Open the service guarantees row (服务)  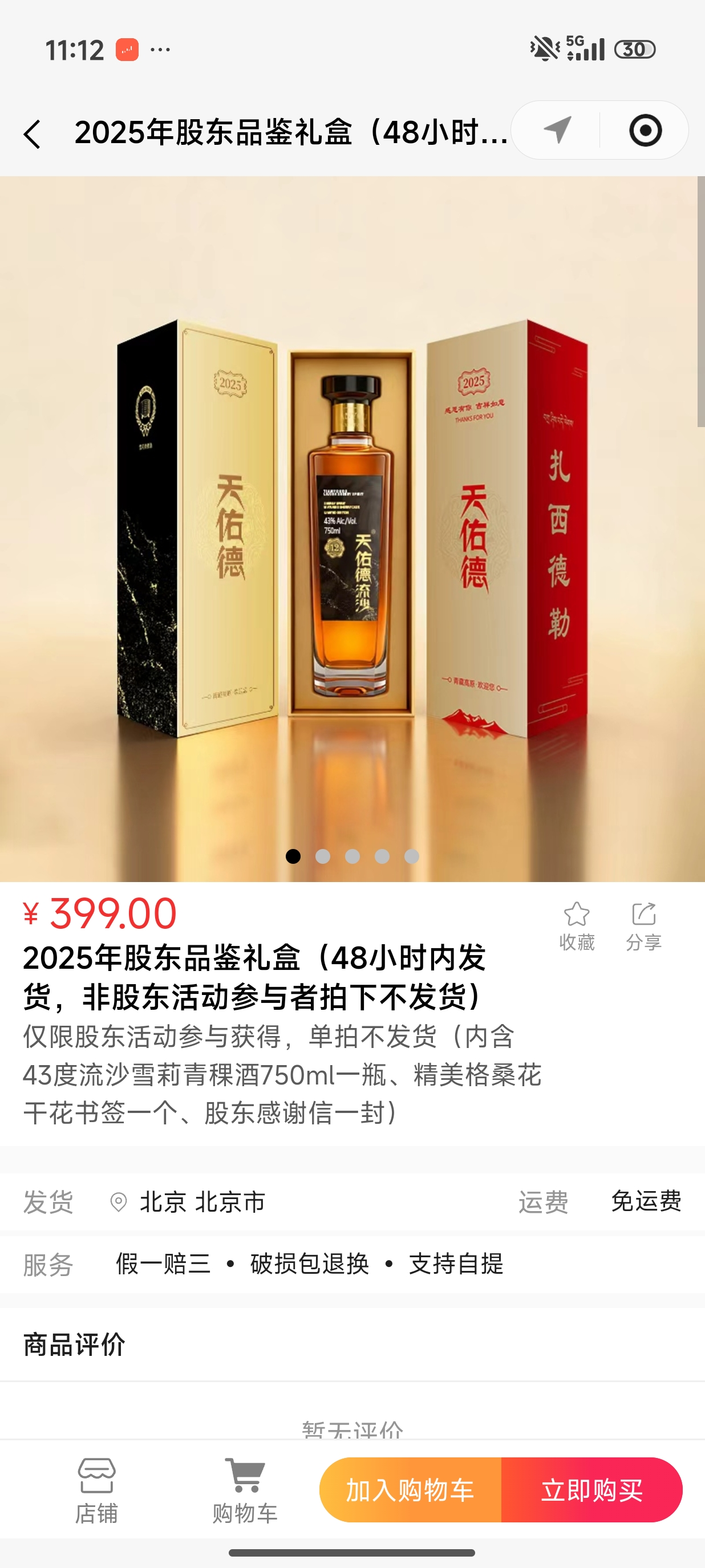click(x=352, y=1264)
